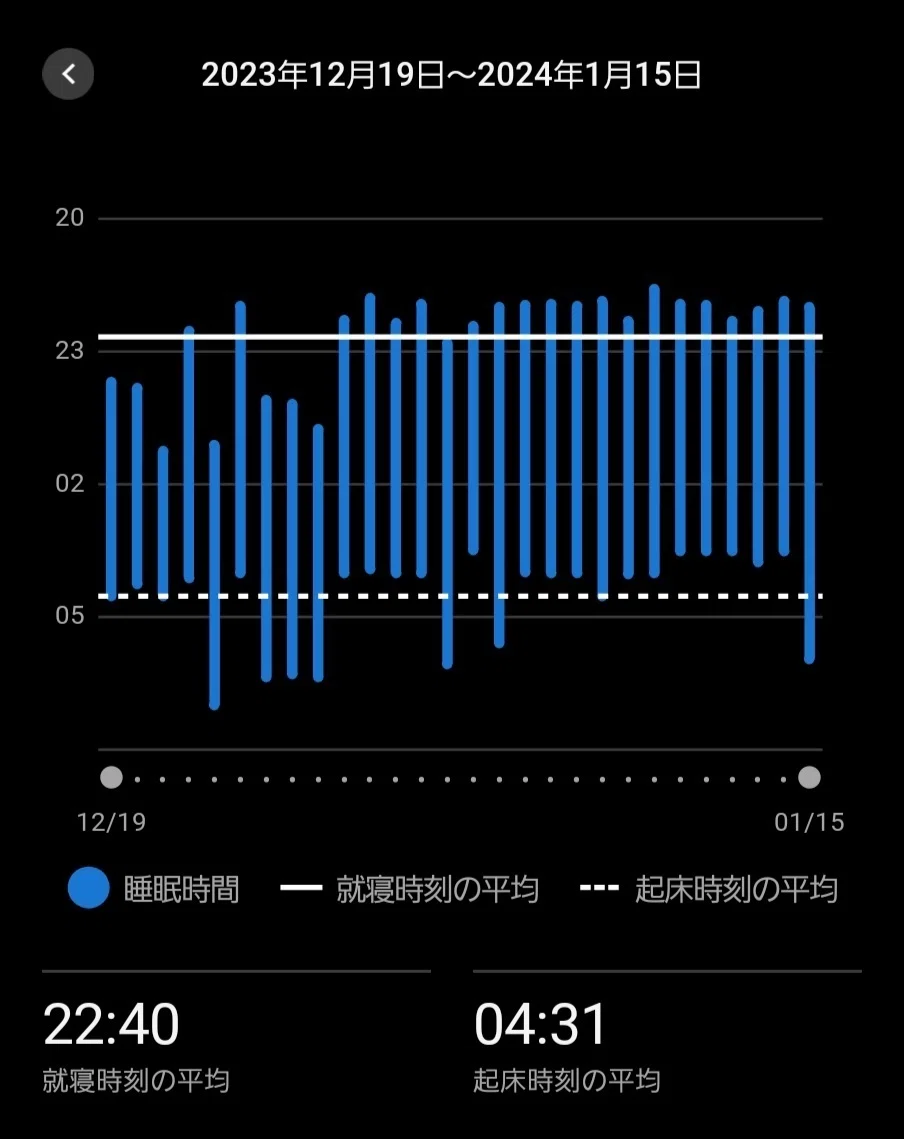Select the 01/15 end marker below the chart
This screenshot has height=1139, width=904.
click(809, 777)
